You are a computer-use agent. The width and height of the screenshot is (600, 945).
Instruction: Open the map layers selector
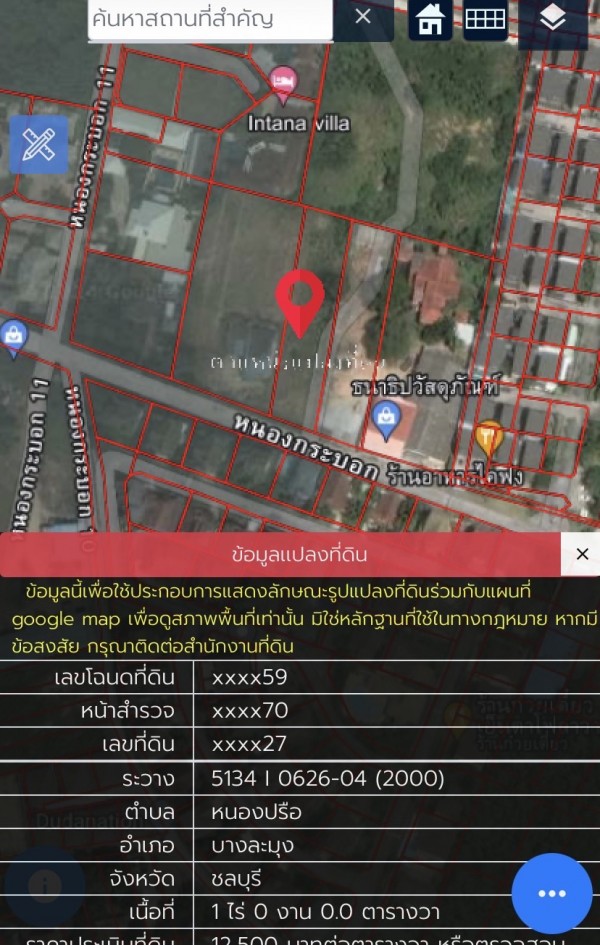pos(552,18)
